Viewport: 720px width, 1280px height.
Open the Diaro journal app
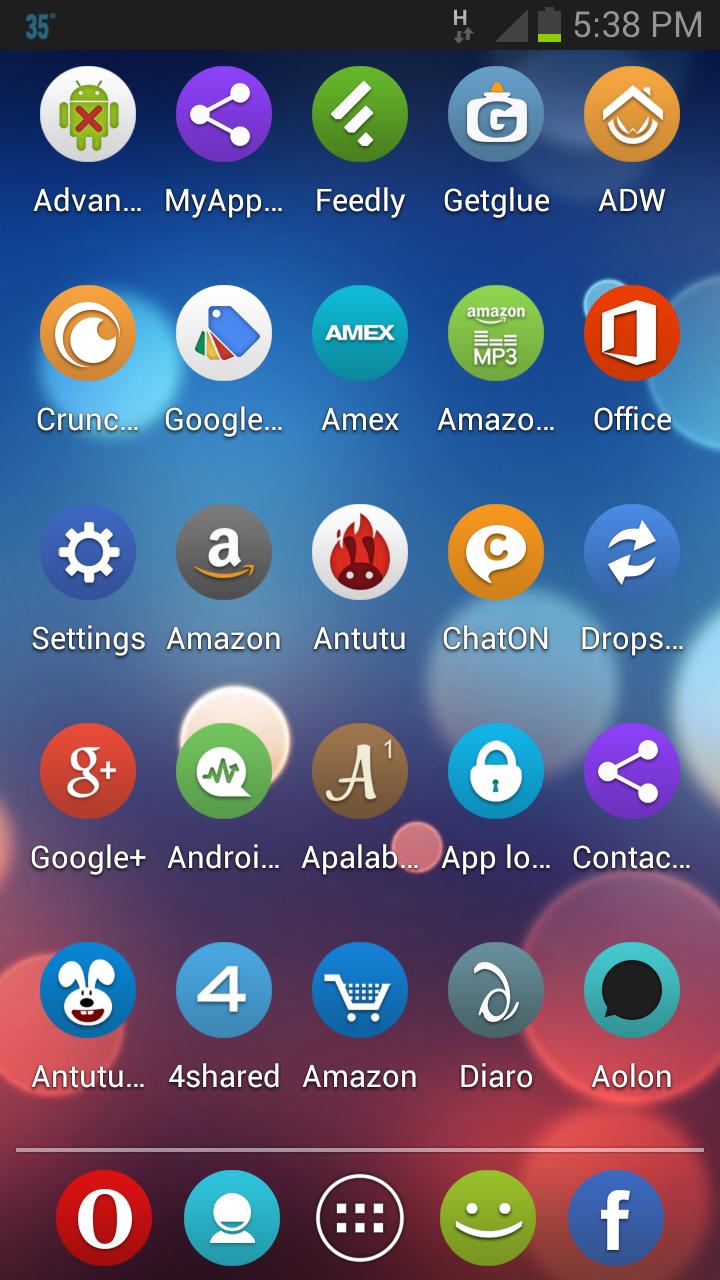click(x=496, y=990)
